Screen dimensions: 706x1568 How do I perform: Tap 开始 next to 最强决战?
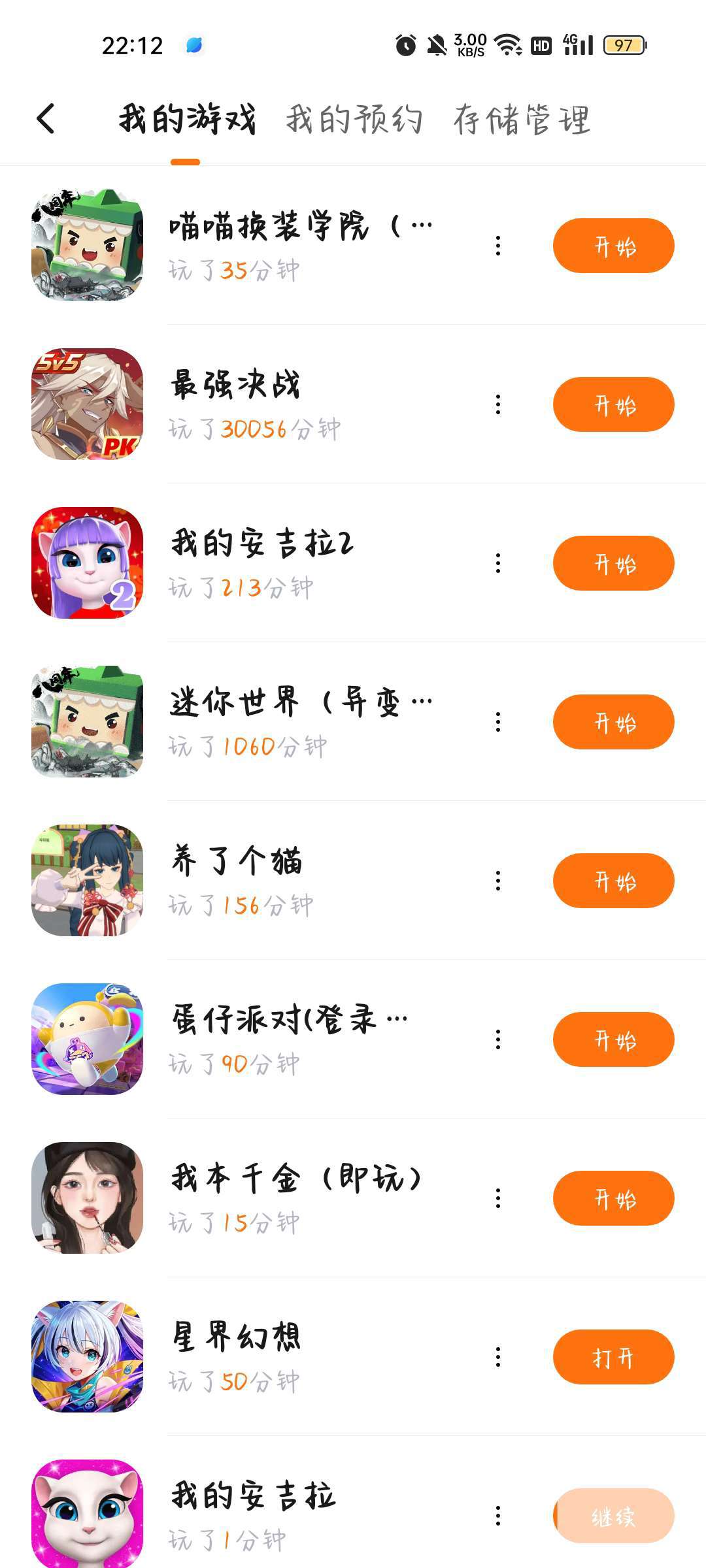coord(613,404)
